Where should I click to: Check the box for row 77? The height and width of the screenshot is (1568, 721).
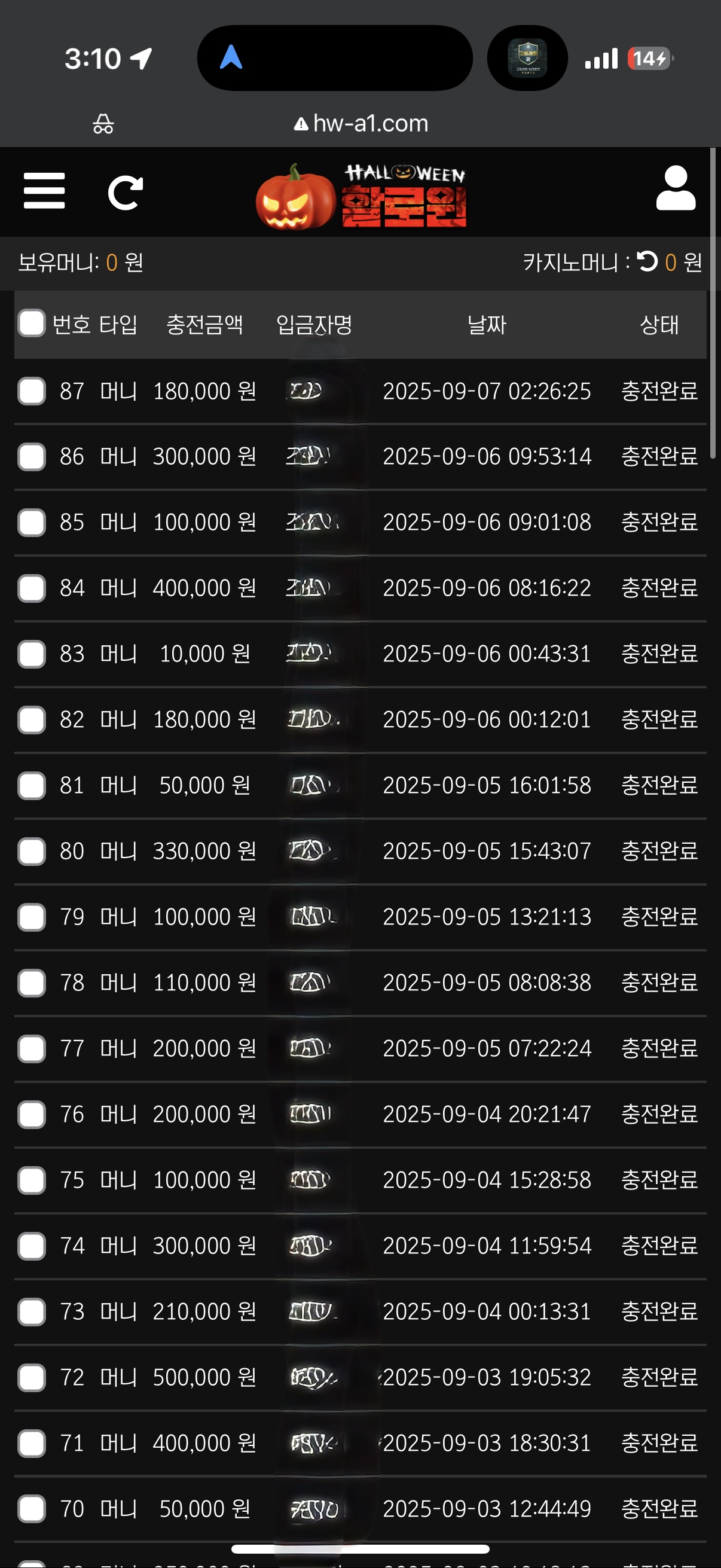[x=32, y=1048]
